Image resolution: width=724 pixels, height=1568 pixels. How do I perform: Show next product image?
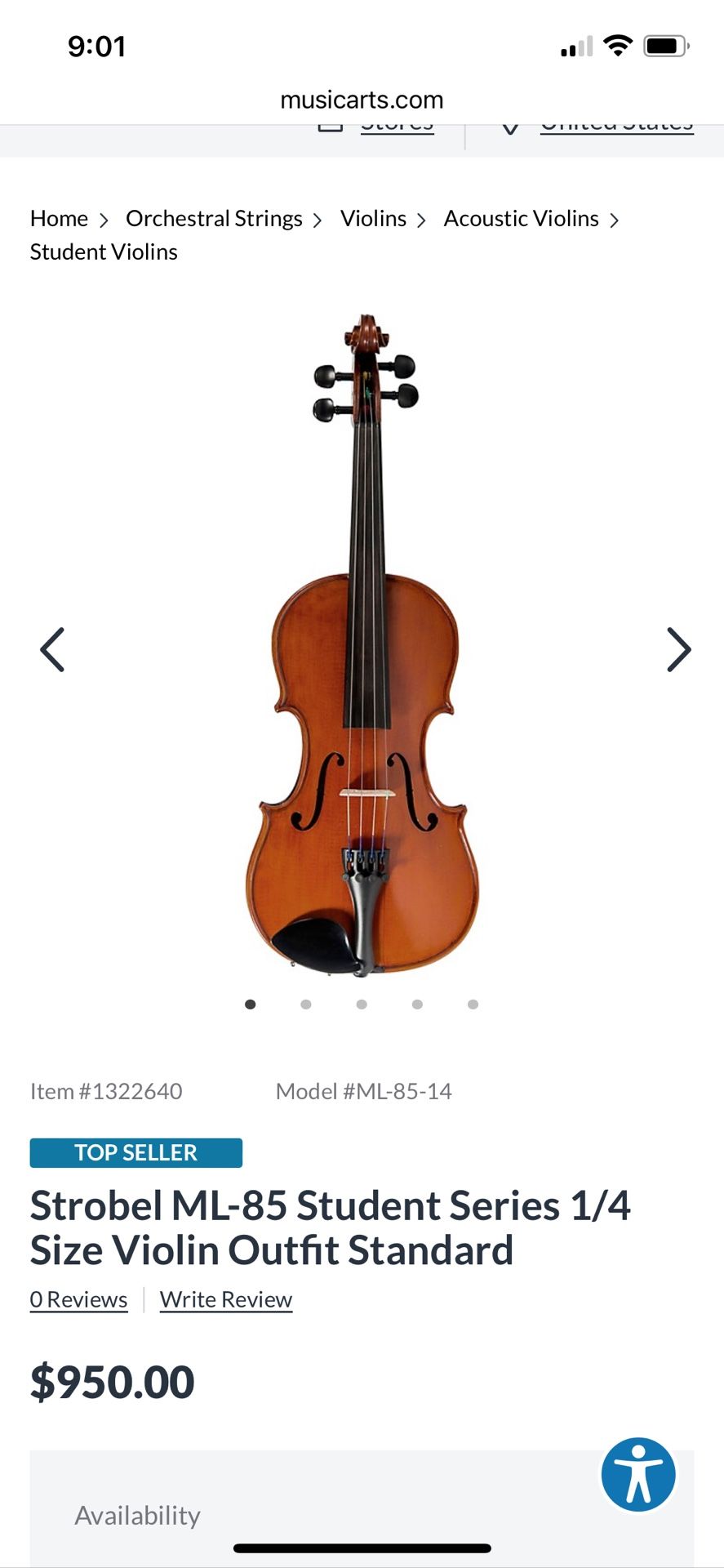pyautogui.click(x=678, y=650)
